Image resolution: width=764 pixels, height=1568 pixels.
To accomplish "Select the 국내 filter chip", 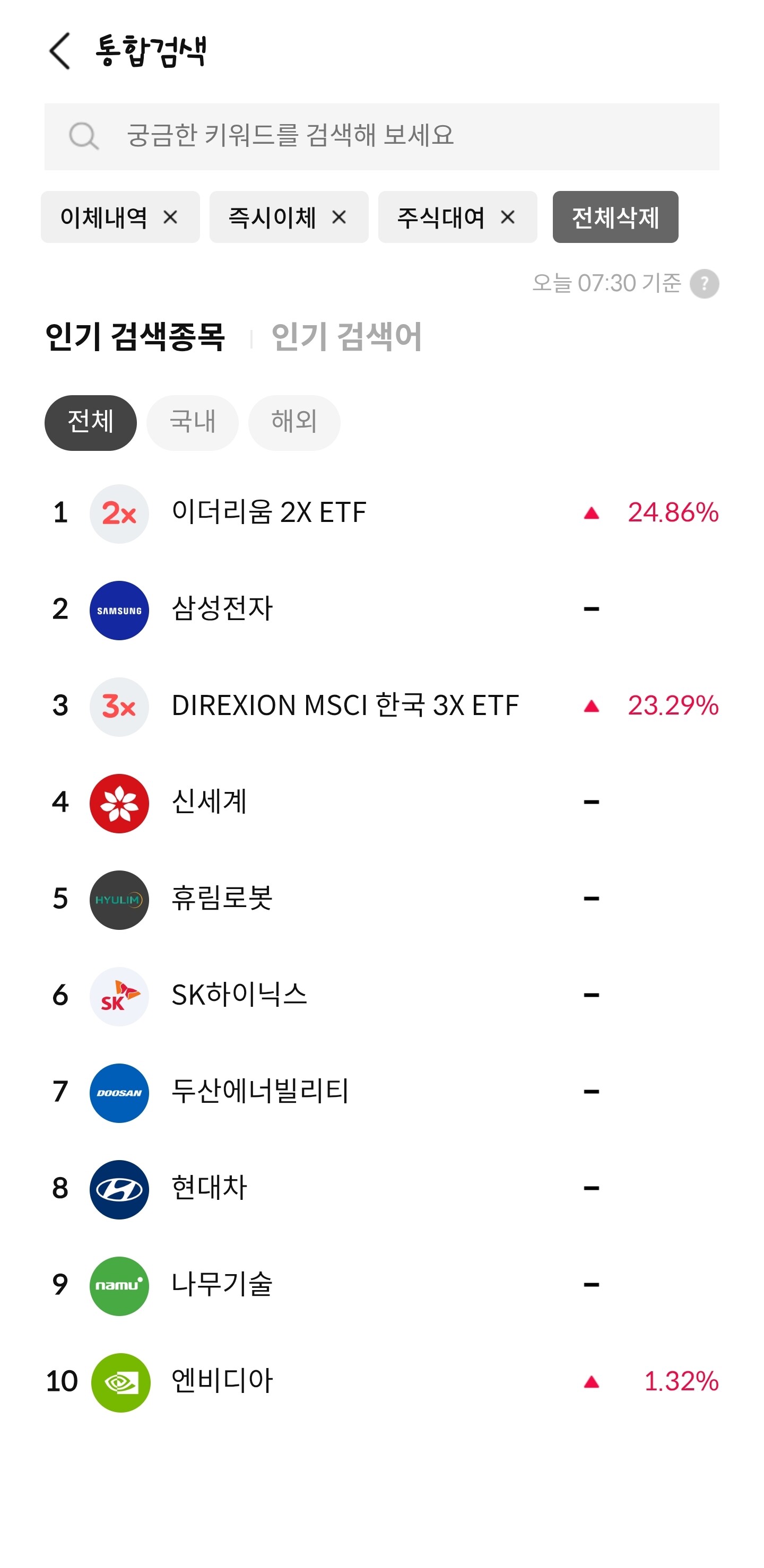I will [193, 422].
